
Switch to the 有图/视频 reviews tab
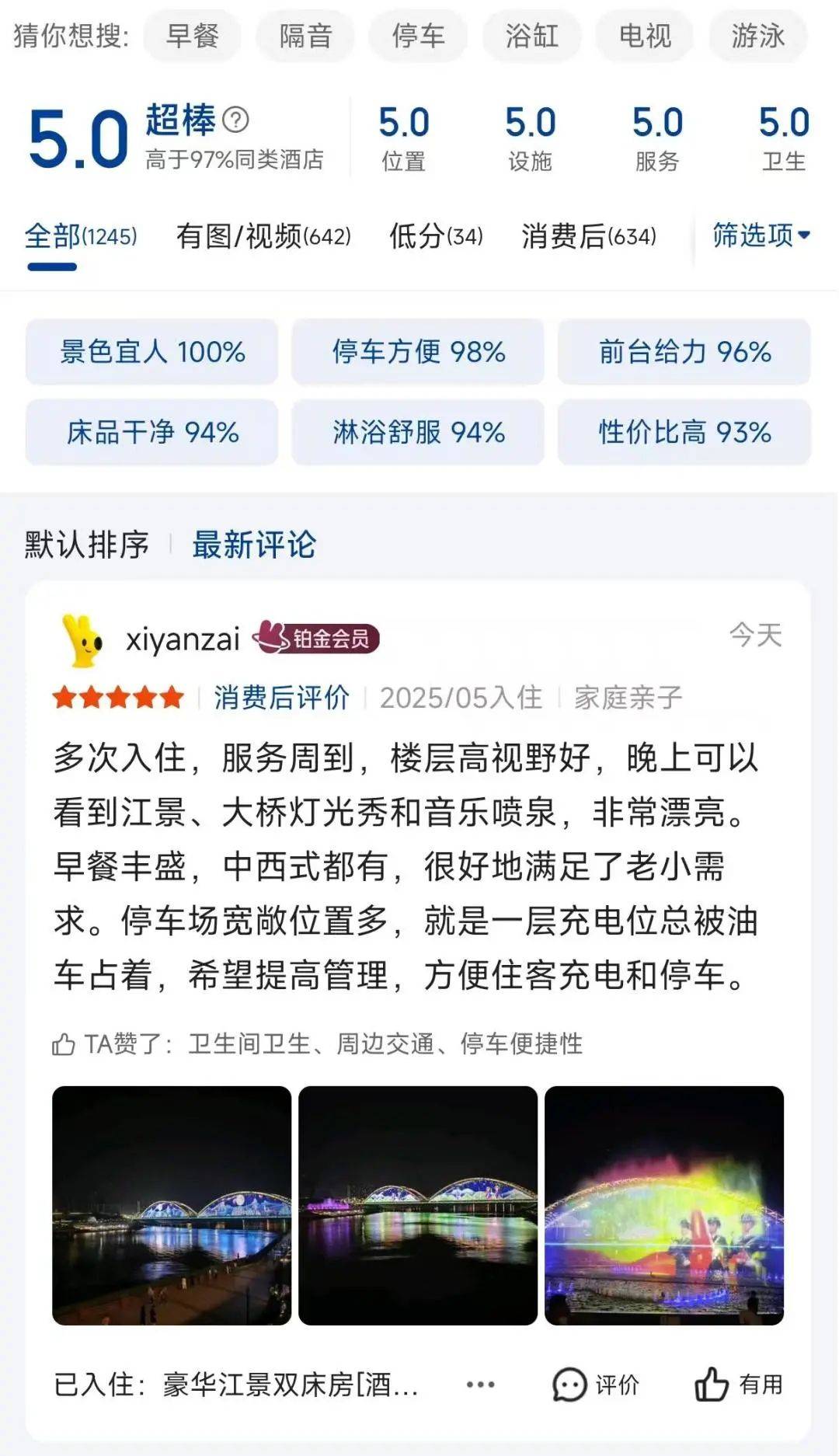tap(263, 236)
